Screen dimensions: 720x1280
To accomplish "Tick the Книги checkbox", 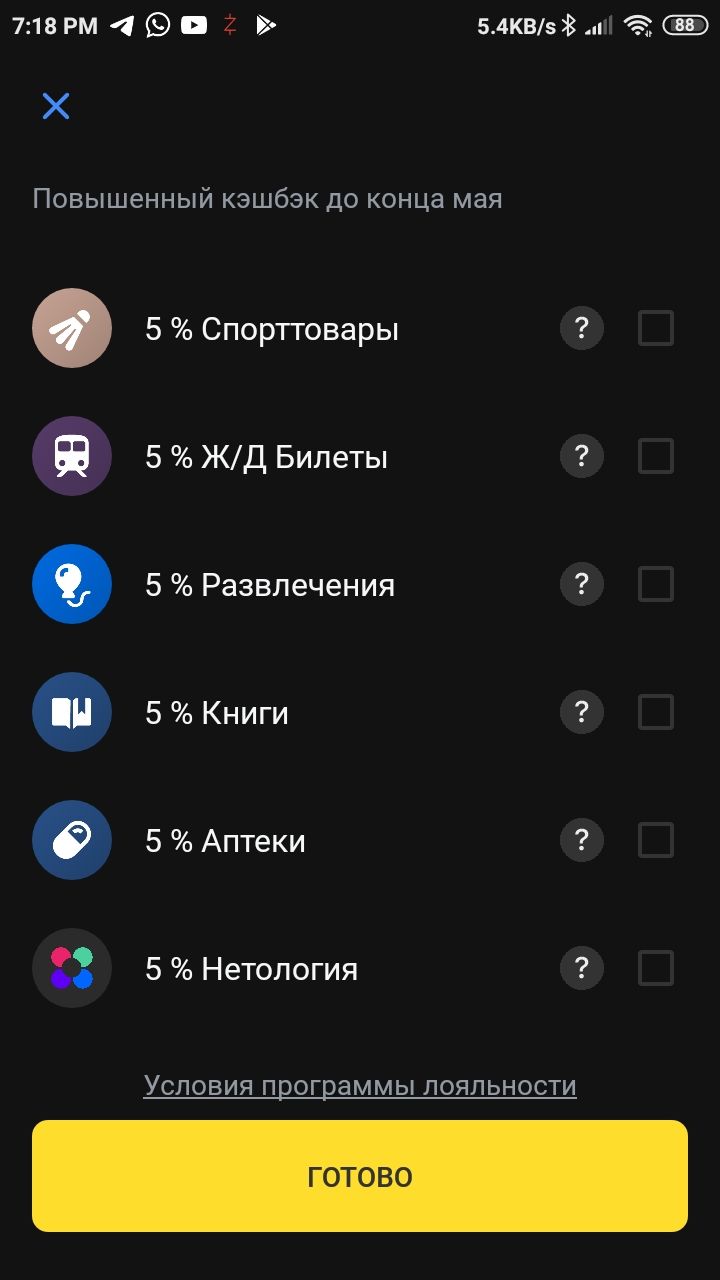I will tap(656, 712).
